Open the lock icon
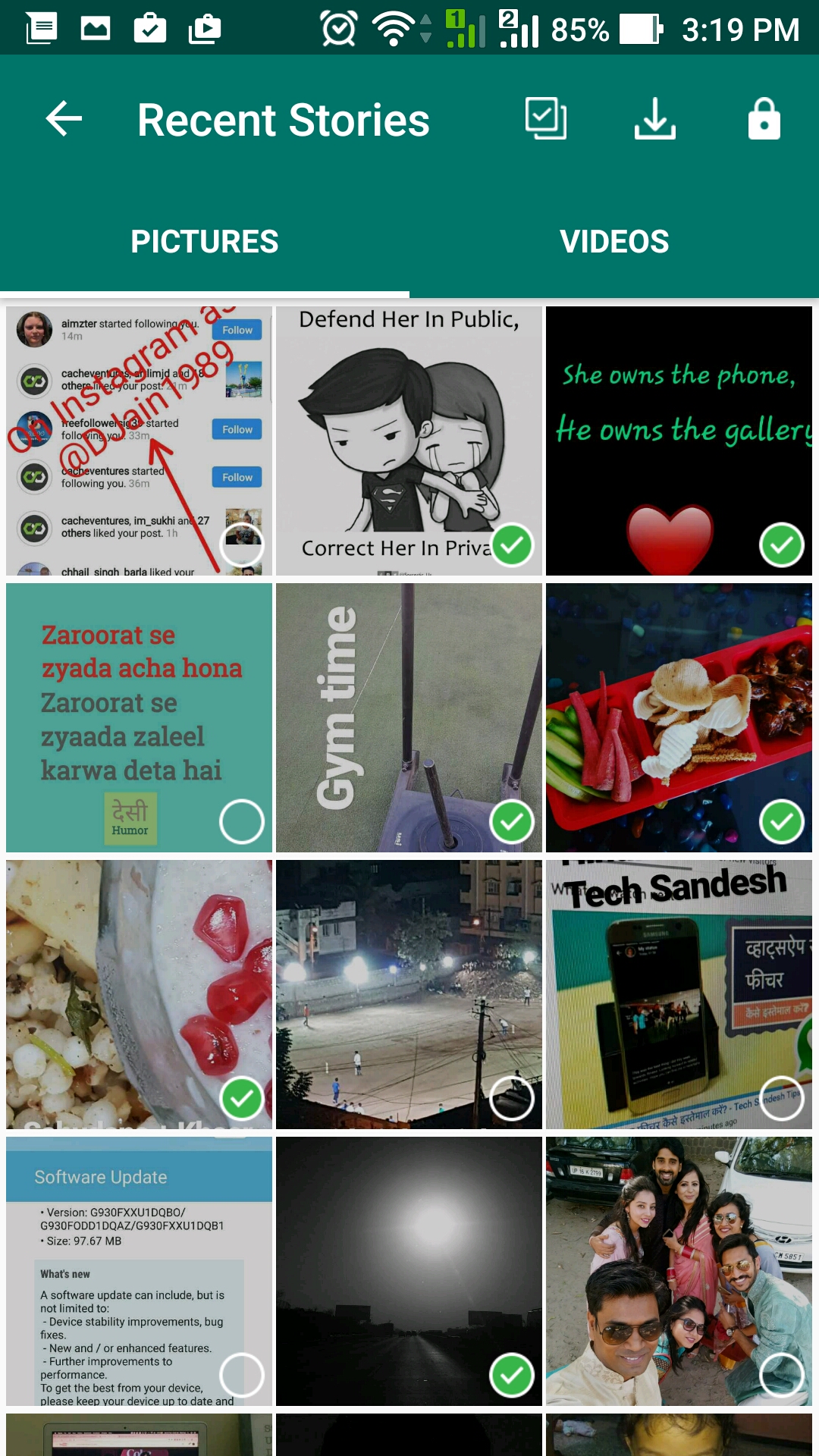 [764, 119]
